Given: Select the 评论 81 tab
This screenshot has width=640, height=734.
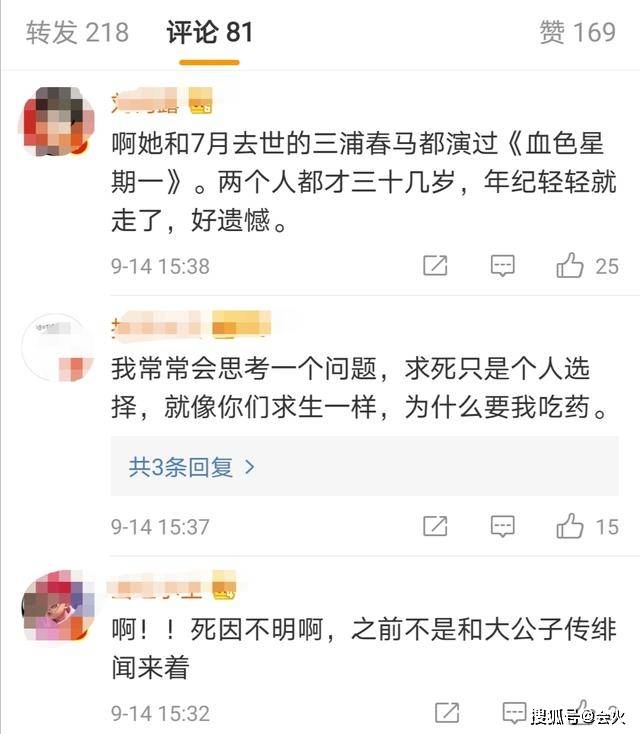Looking at the screenshot, I should [x=209, y=32].
